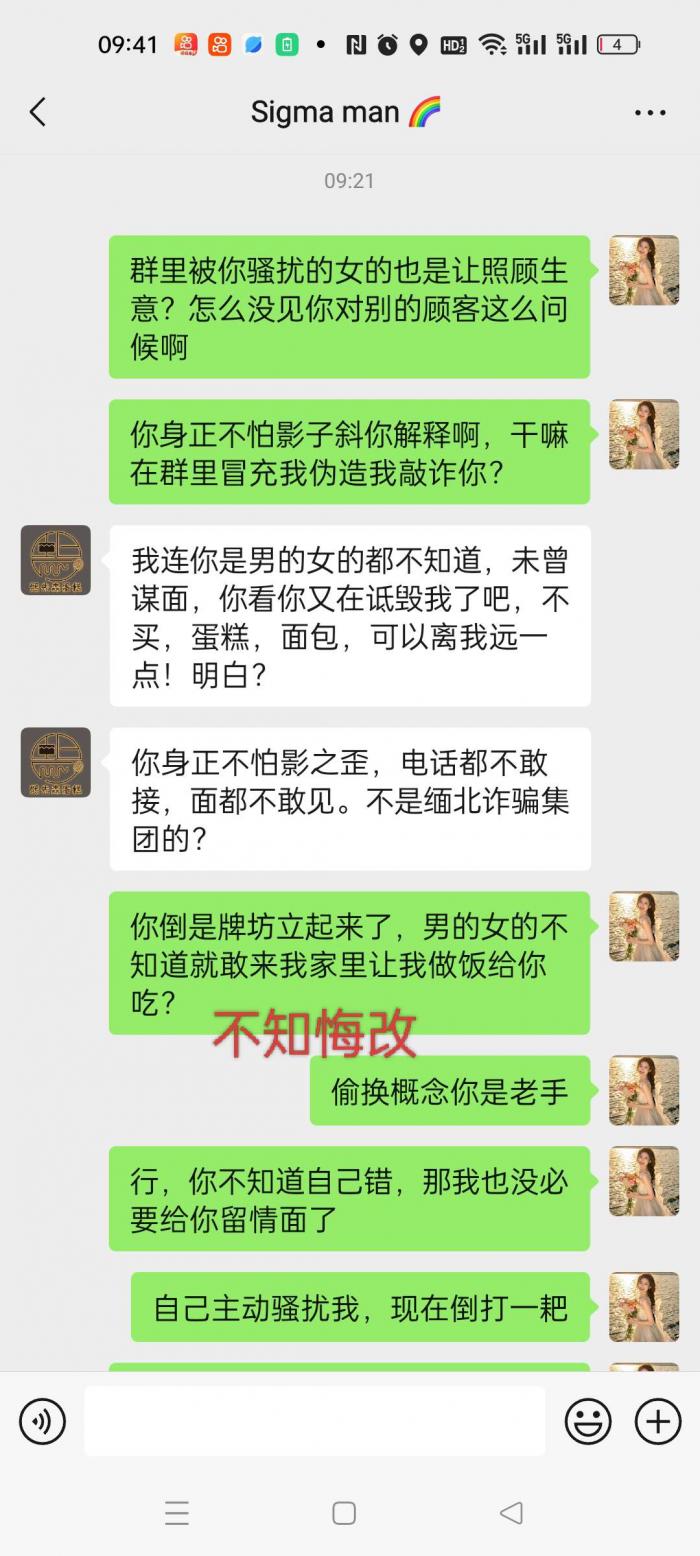Open the chat options overflow menu
The width and height of the screenshot is (700, 1556).
coord(650,113)
